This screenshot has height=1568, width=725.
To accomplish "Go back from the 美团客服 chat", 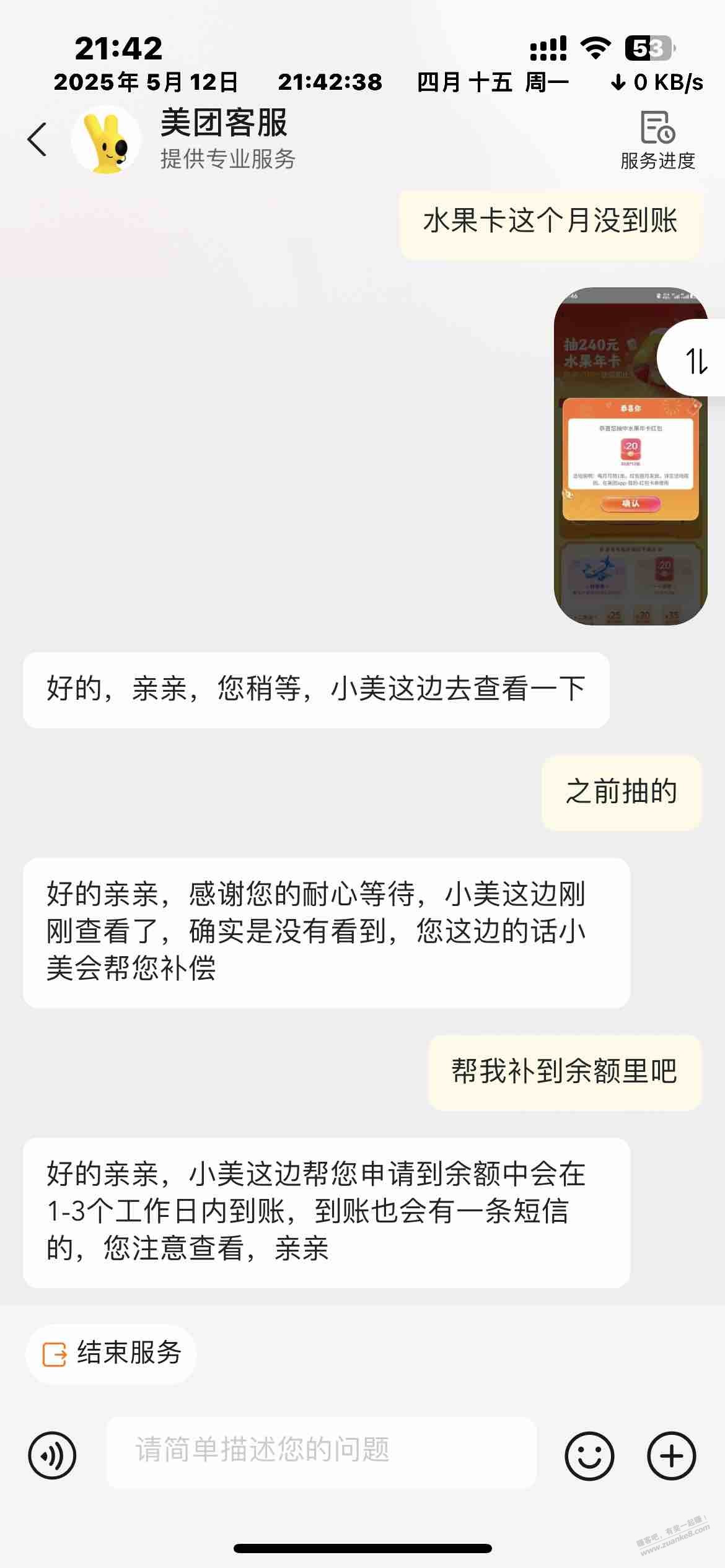I will coord(38,139).
